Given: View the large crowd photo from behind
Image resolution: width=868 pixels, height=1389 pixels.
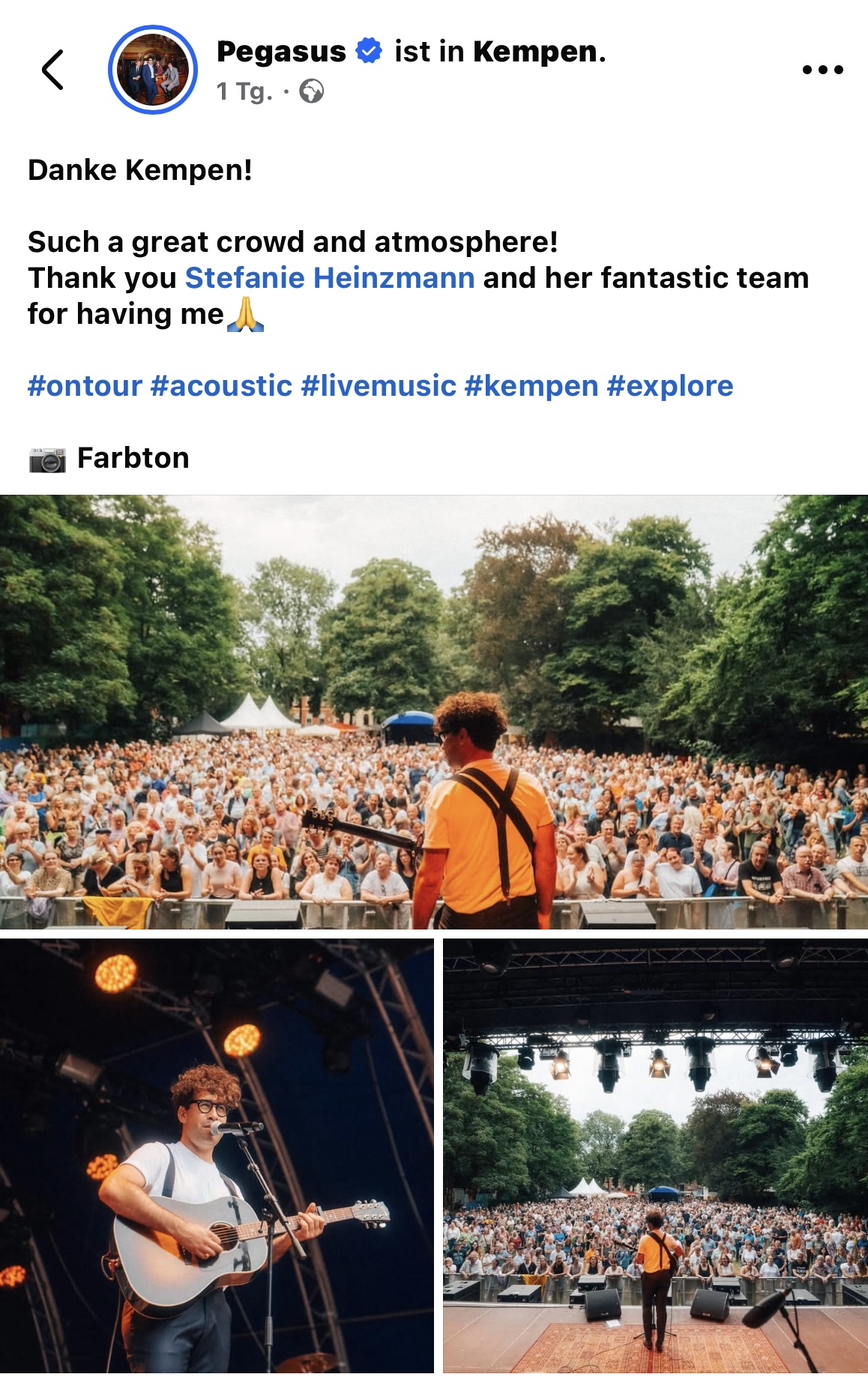Looking at the screenshot, I should pos(434,712).
